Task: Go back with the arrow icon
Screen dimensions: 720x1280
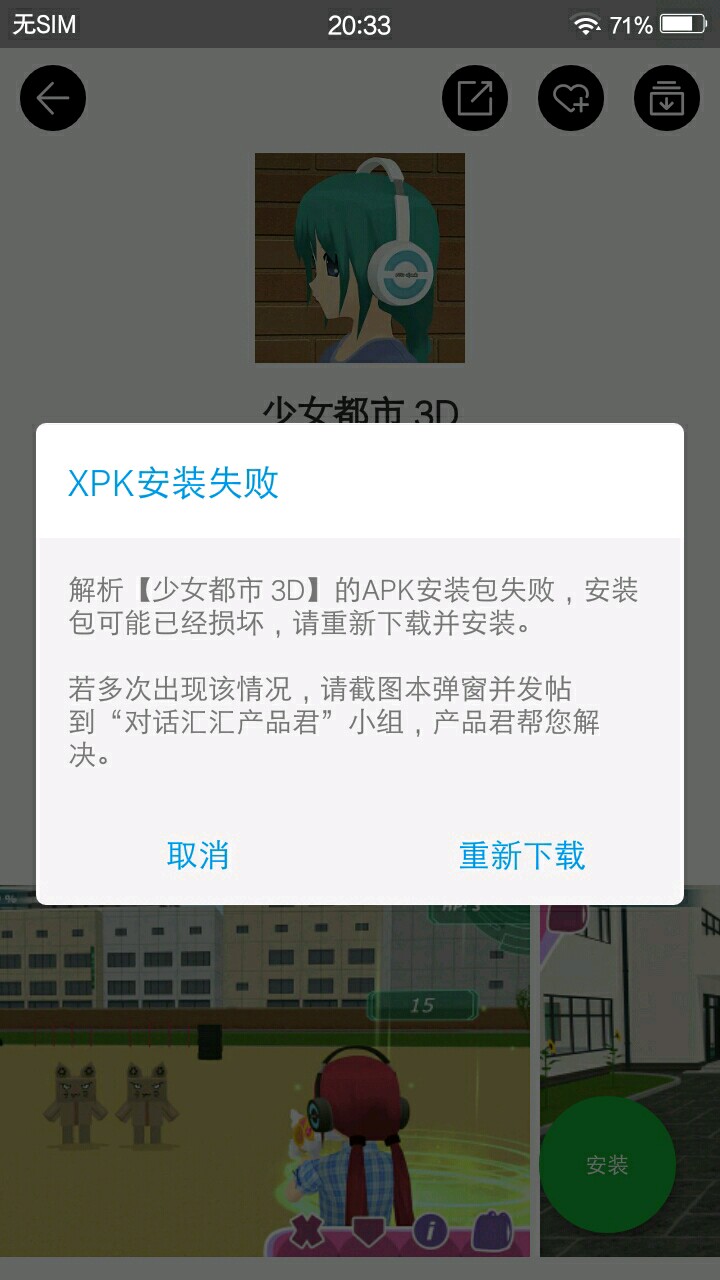Action: click(53, 98)
